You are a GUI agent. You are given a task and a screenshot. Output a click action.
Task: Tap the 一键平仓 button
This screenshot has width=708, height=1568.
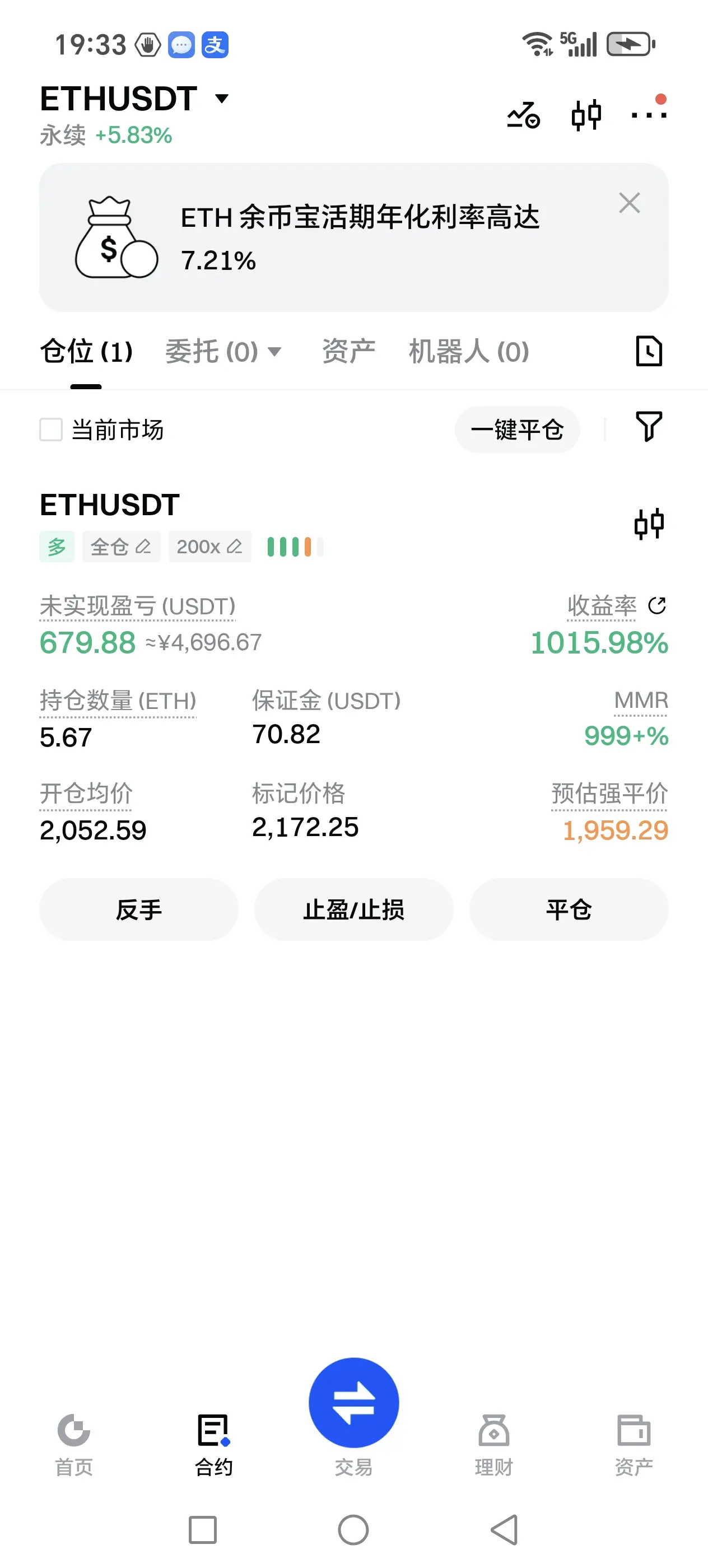517,430
